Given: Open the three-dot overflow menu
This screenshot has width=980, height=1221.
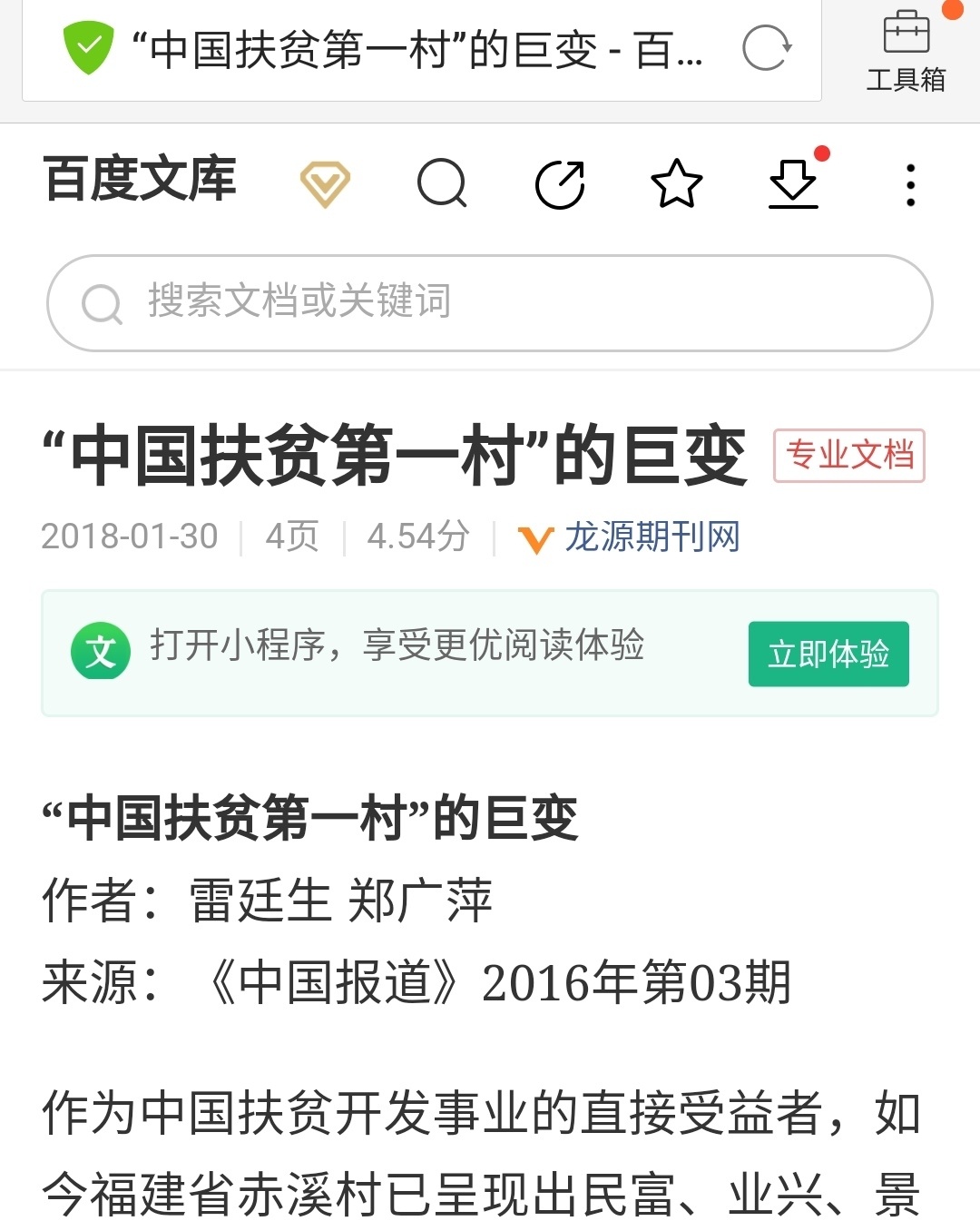Looking at the screenshot, I should pyautogui.click(x=910, y=184).
